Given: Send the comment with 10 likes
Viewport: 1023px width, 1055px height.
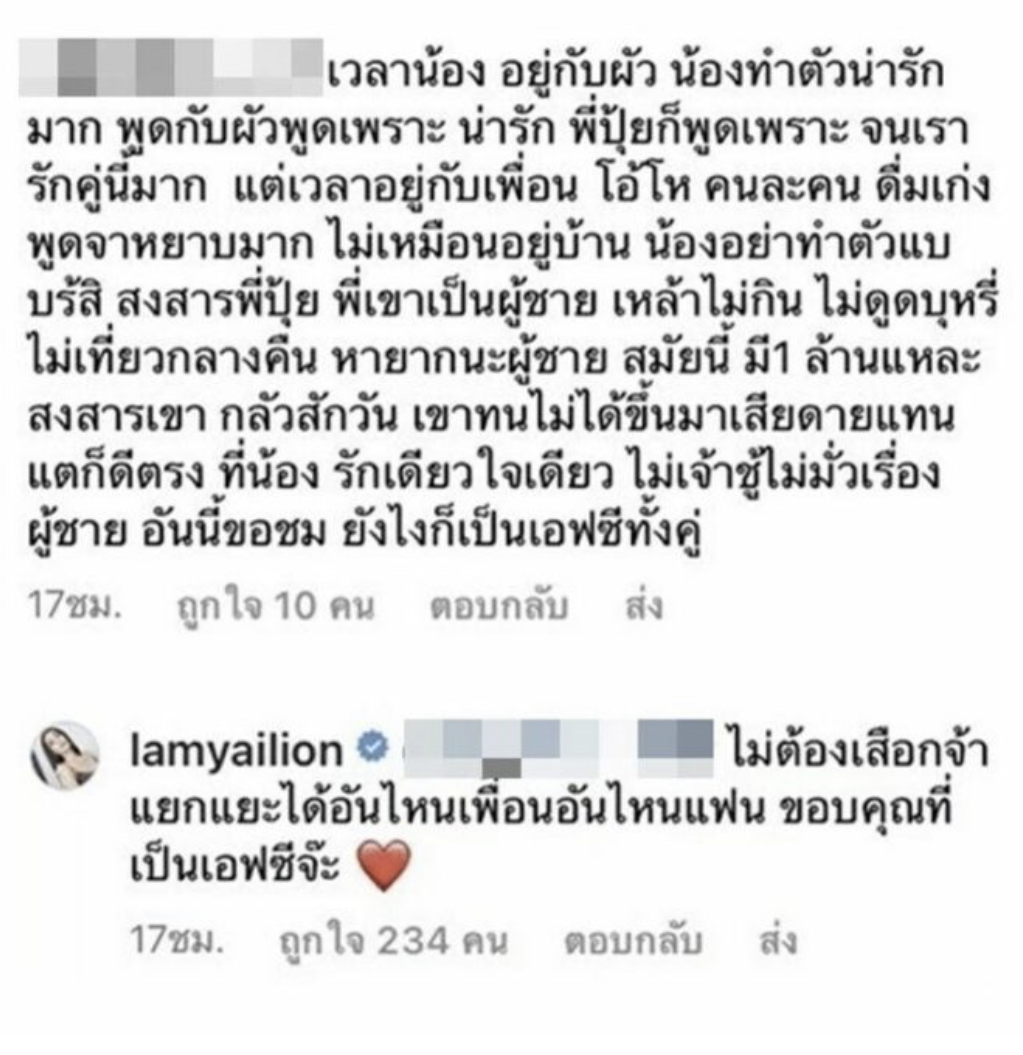Looking at the screenshot, I should (x=643, y=607).
